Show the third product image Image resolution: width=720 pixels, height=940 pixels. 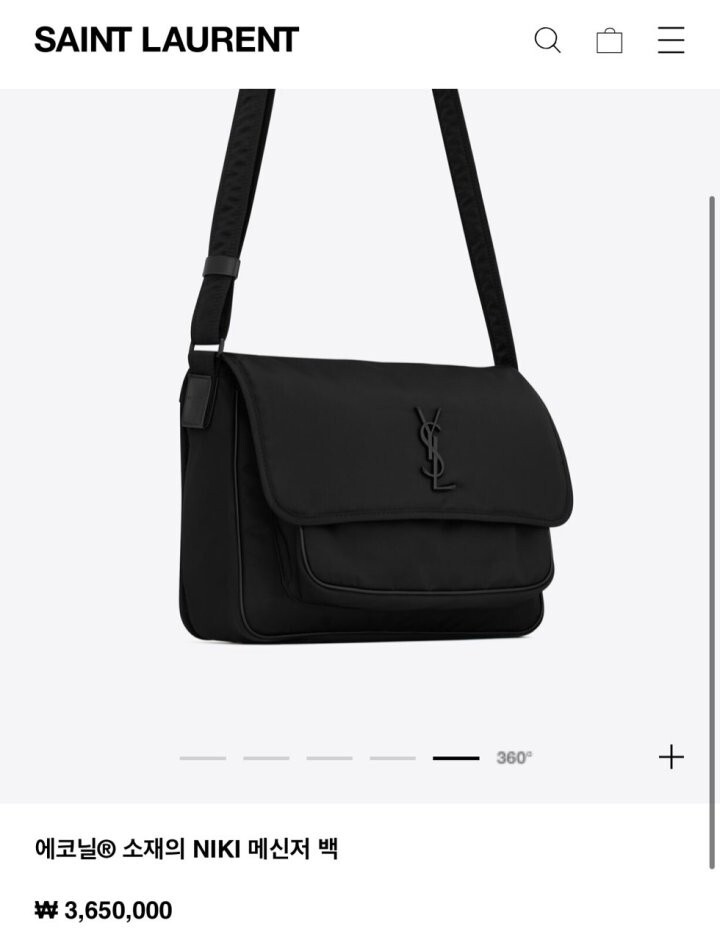coord(329,758)
